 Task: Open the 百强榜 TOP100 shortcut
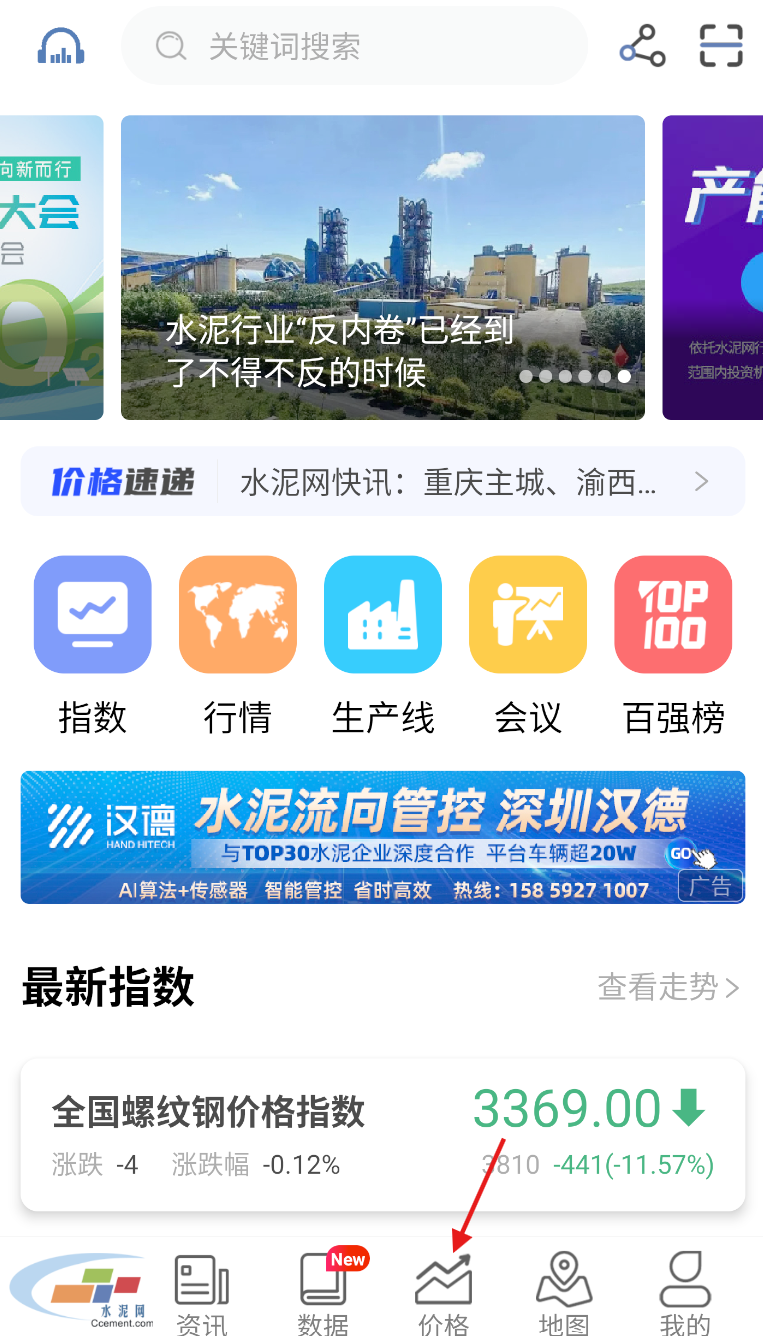(x=673, y=645)
